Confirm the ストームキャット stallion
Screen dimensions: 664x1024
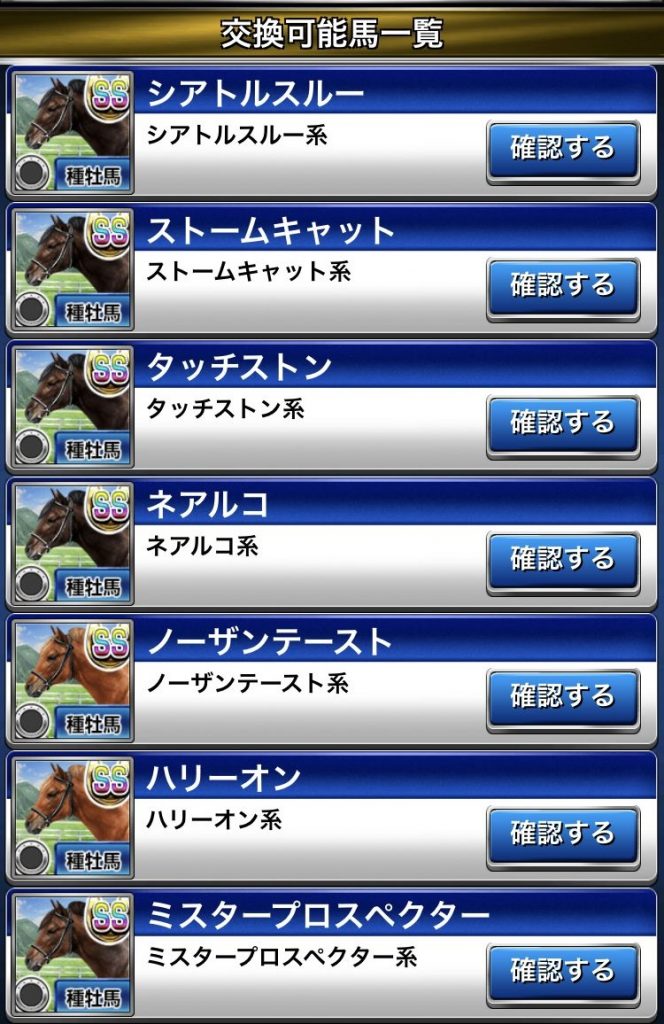coord(563,287)
